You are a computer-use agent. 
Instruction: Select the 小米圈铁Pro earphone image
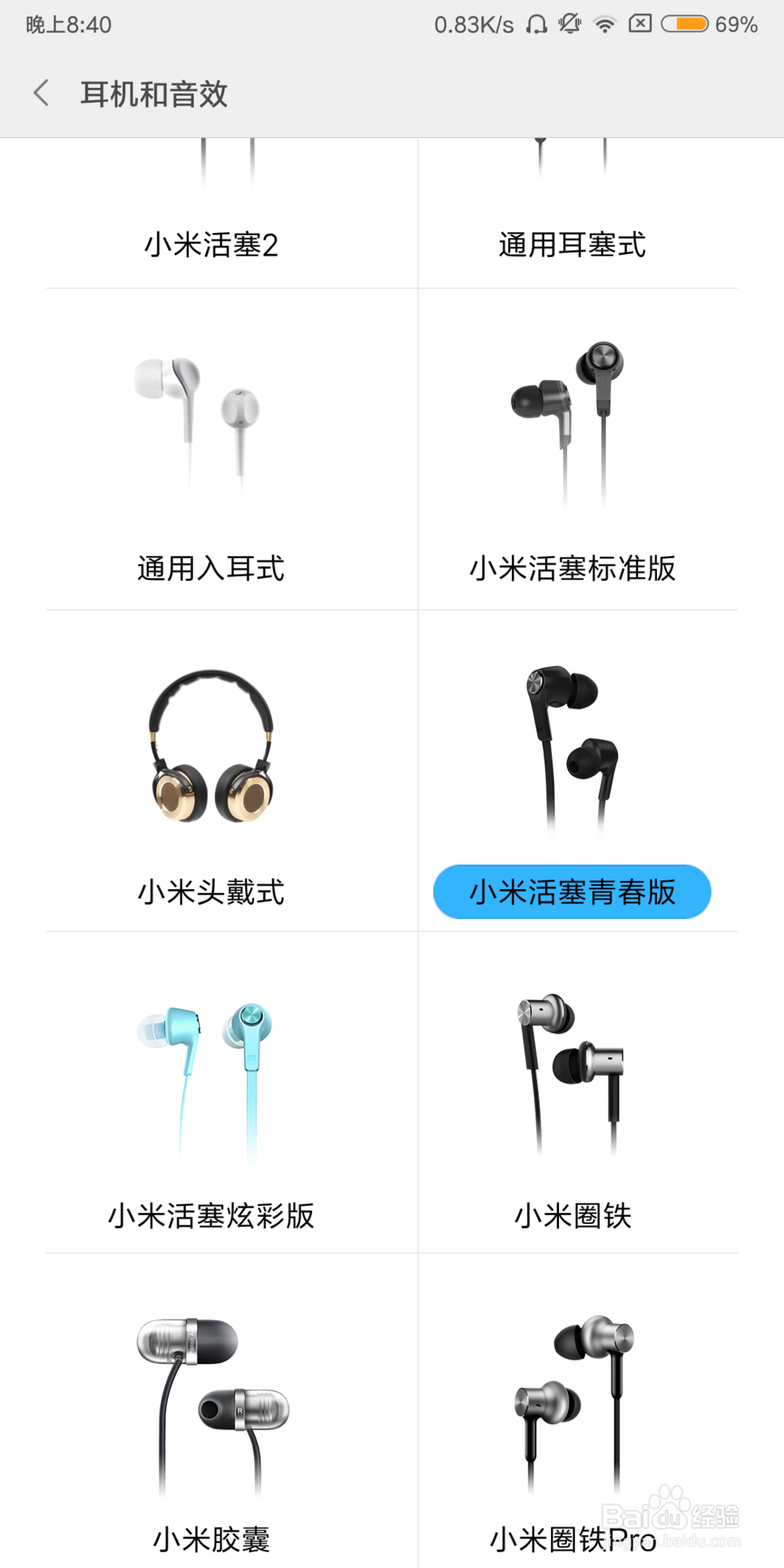pyautogui.click(x=571, y=1403)
